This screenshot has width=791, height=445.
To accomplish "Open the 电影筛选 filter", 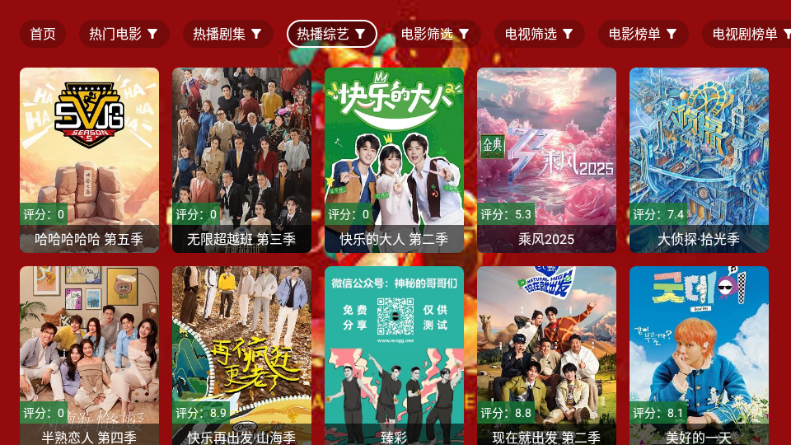I will [x=436, y=34].
